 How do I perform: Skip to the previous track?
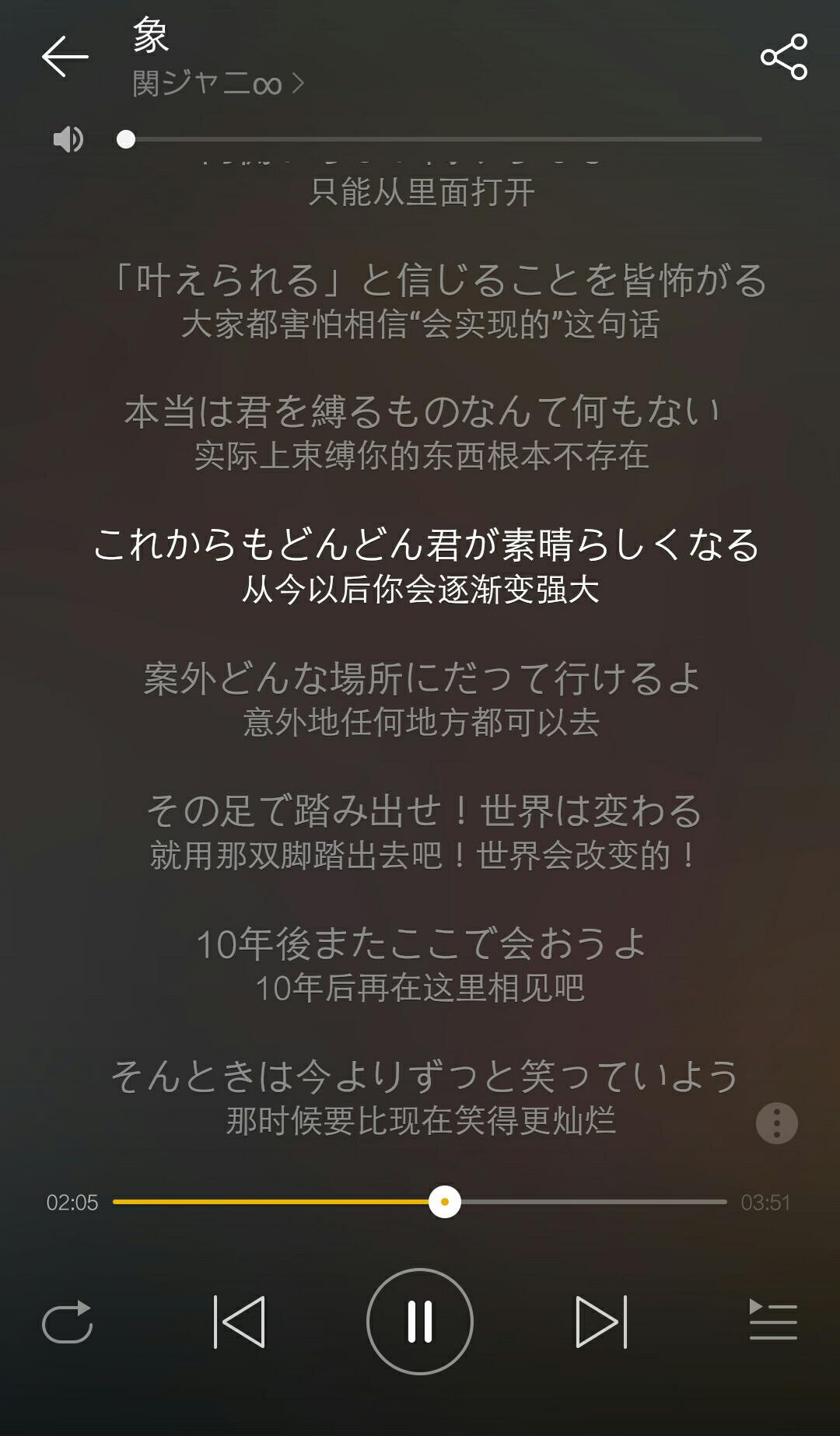pos(239,1322)
